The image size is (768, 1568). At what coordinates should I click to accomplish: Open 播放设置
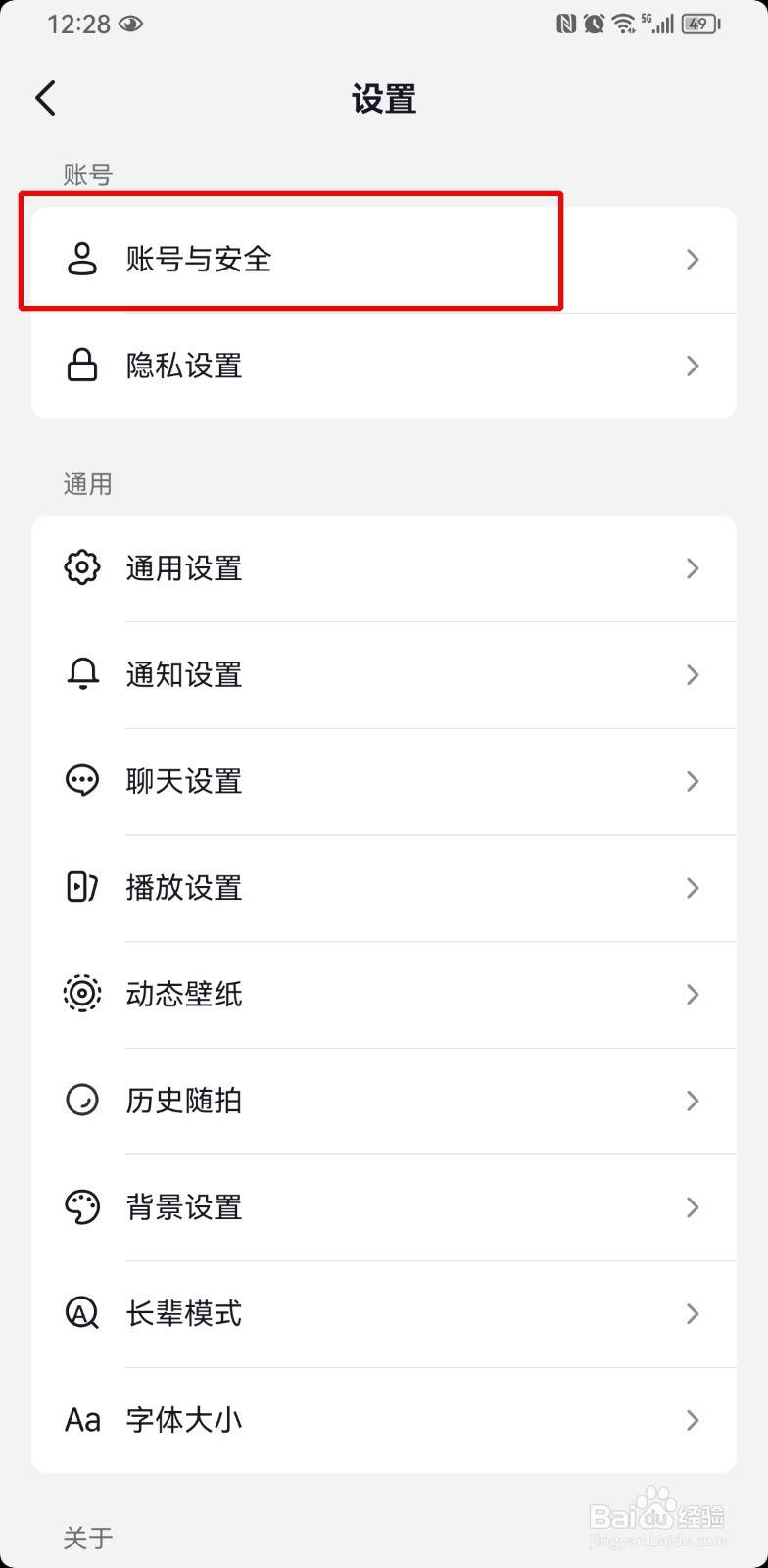(384, 889)
